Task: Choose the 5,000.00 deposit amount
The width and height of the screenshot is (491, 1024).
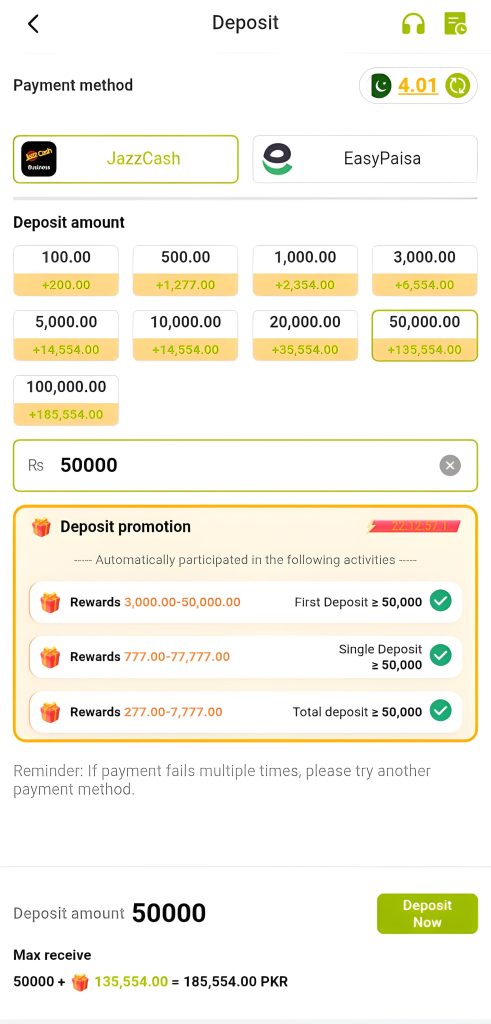Action: pyautogui.click(x=66, y=335)
